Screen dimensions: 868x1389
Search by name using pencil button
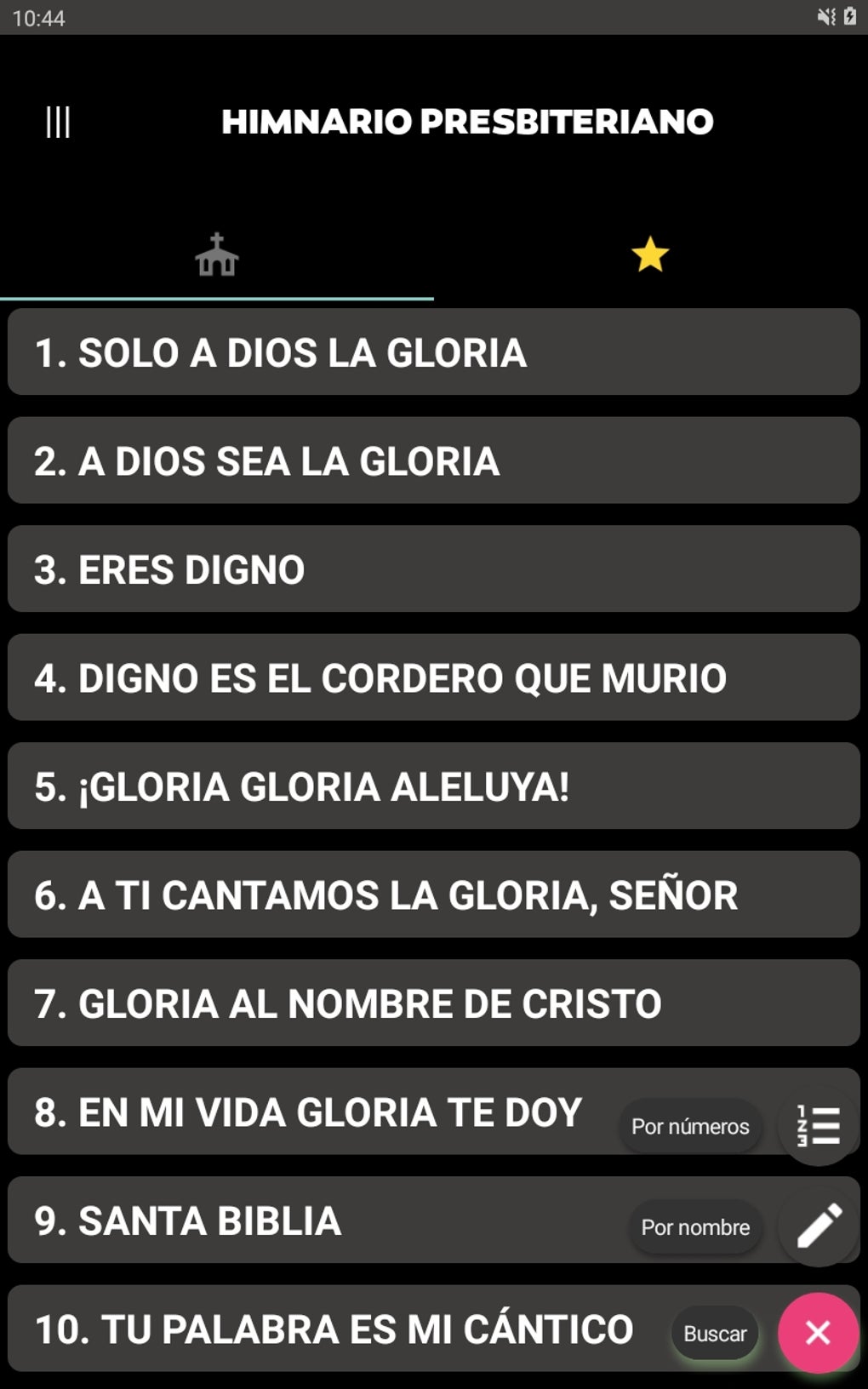pyautogui.click(x=818, y=1226)
